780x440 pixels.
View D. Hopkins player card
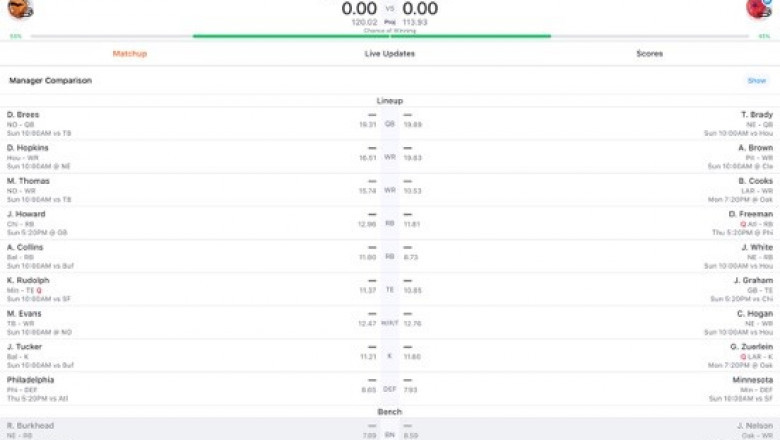(28, 148)
